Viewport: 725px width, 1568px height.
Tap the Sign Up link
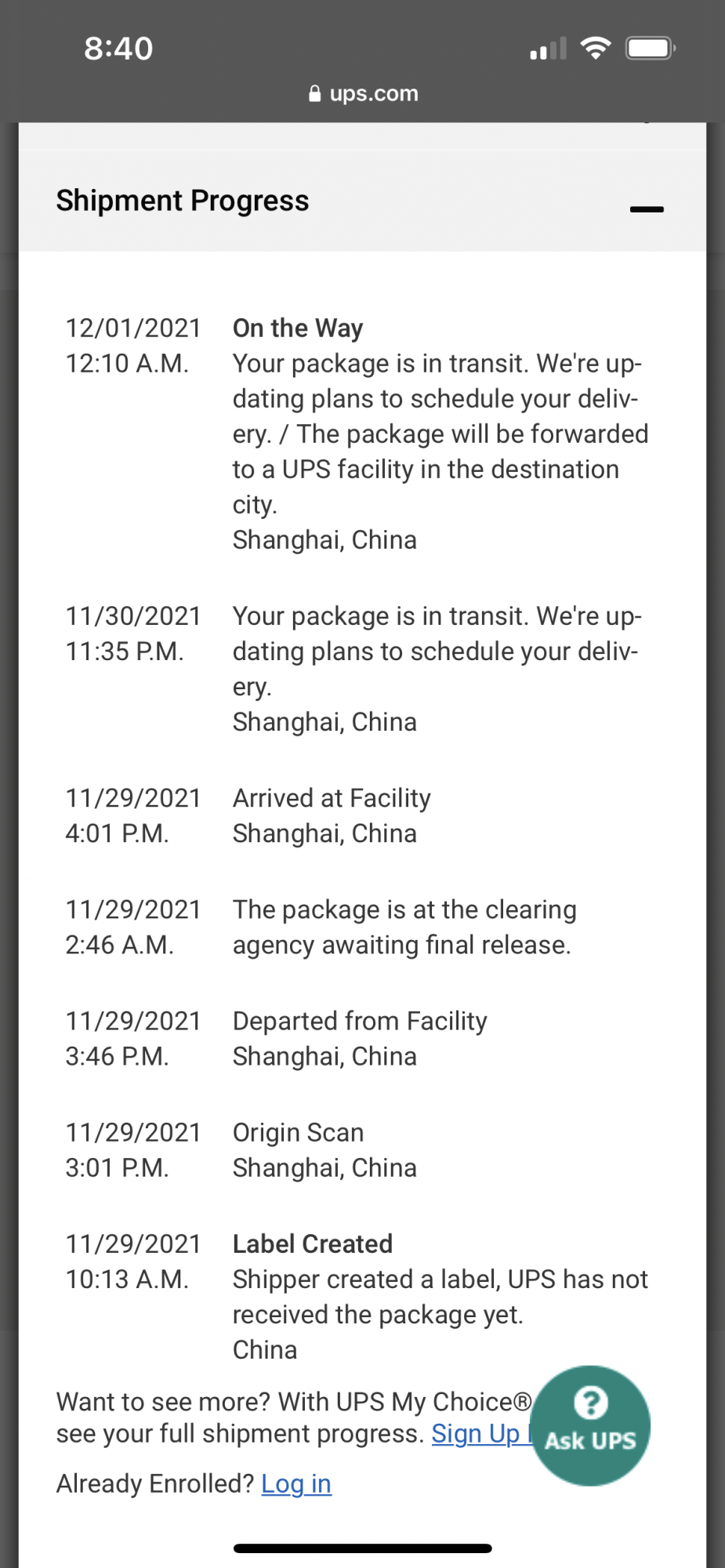pos(477,1434)
